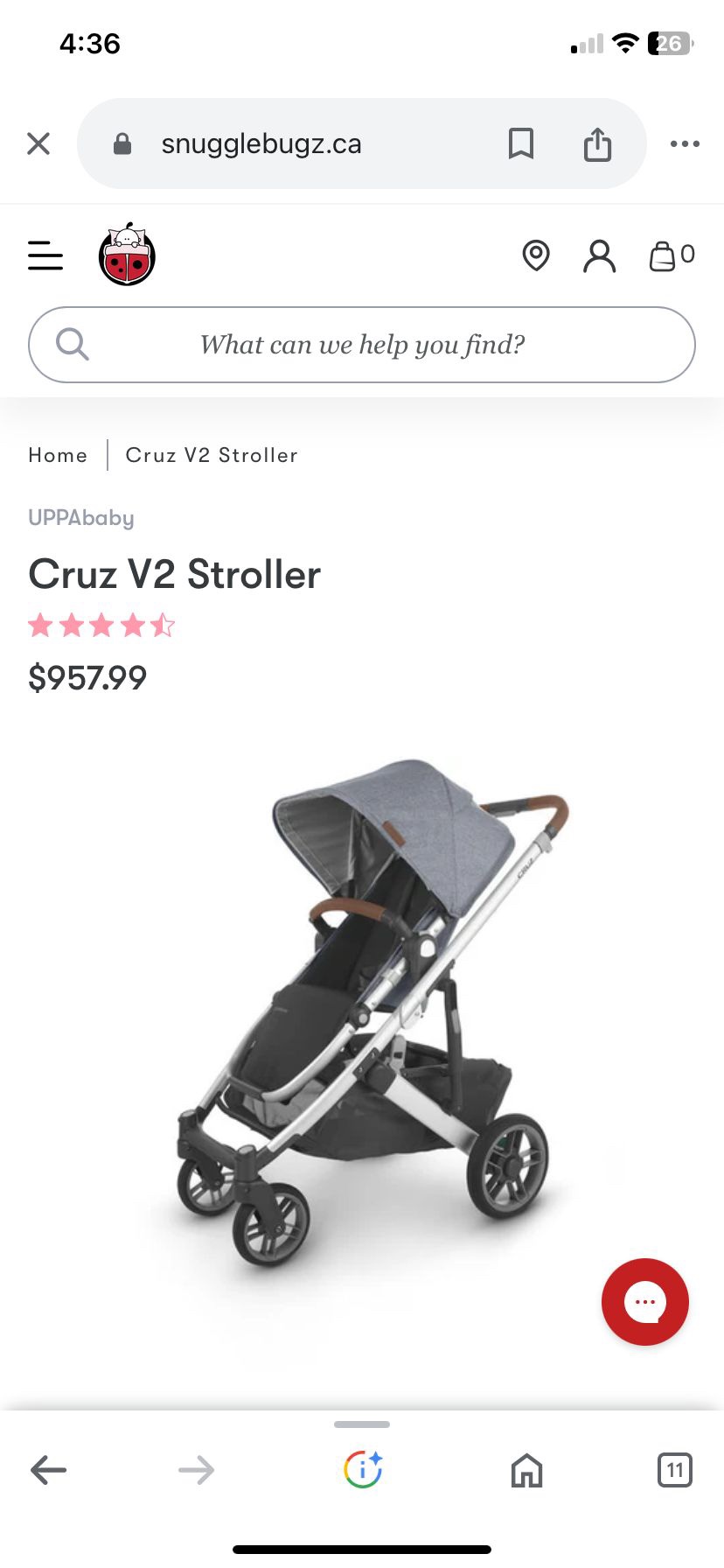Open the Google page insights button
Viewport: 724px width, 1568px height.
(x=362, y=1470)
